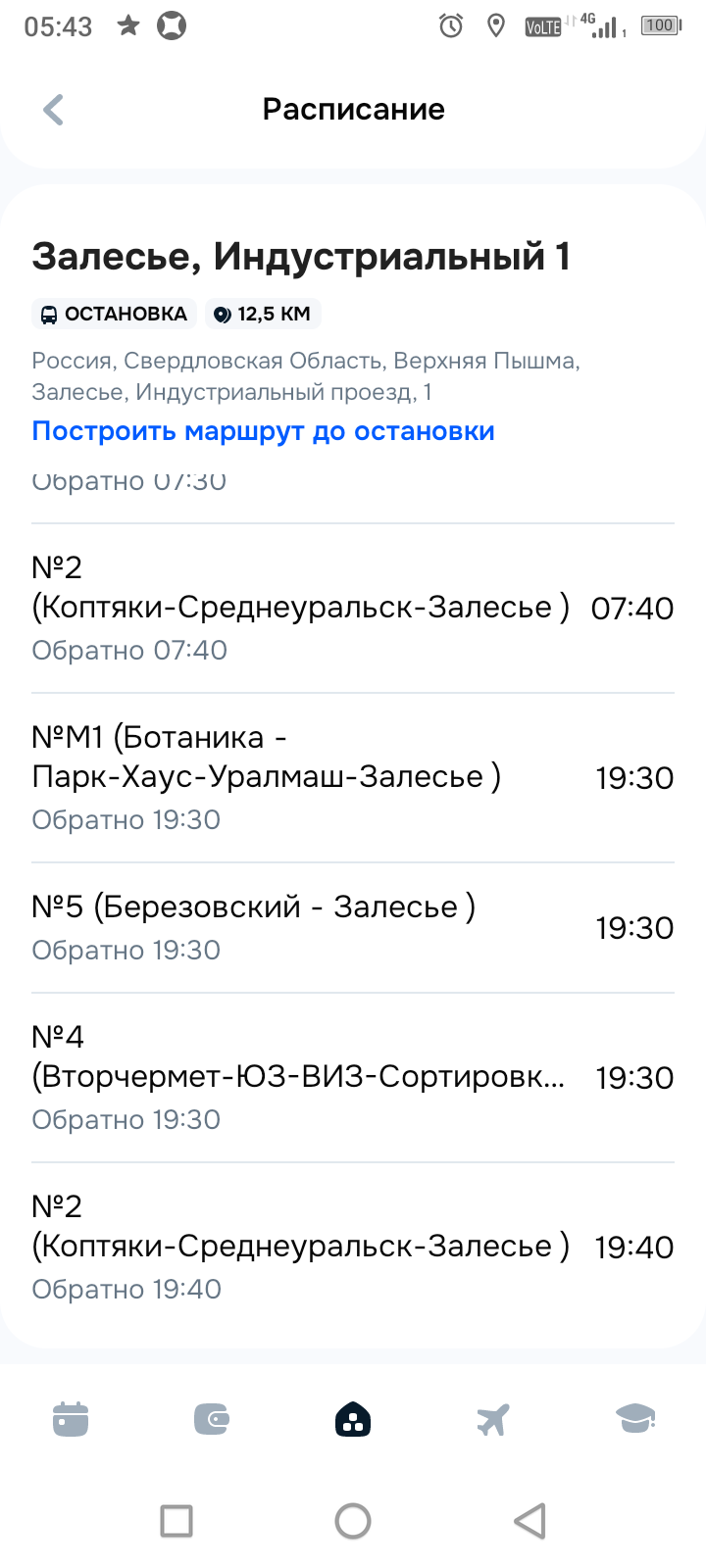Go back from the Расписание screen

54,110
